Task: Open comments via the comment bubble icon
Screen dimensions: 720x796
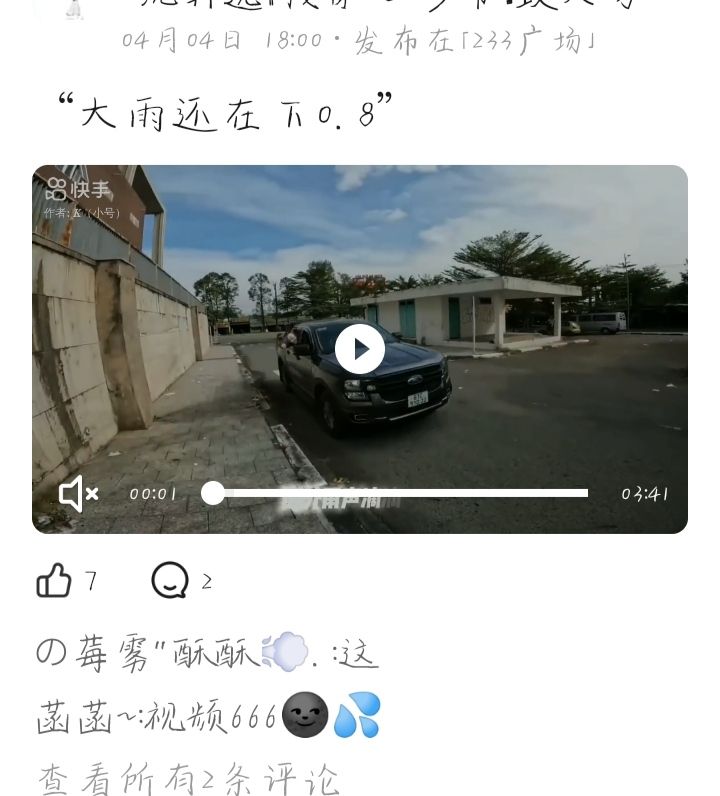Action: 170,580
